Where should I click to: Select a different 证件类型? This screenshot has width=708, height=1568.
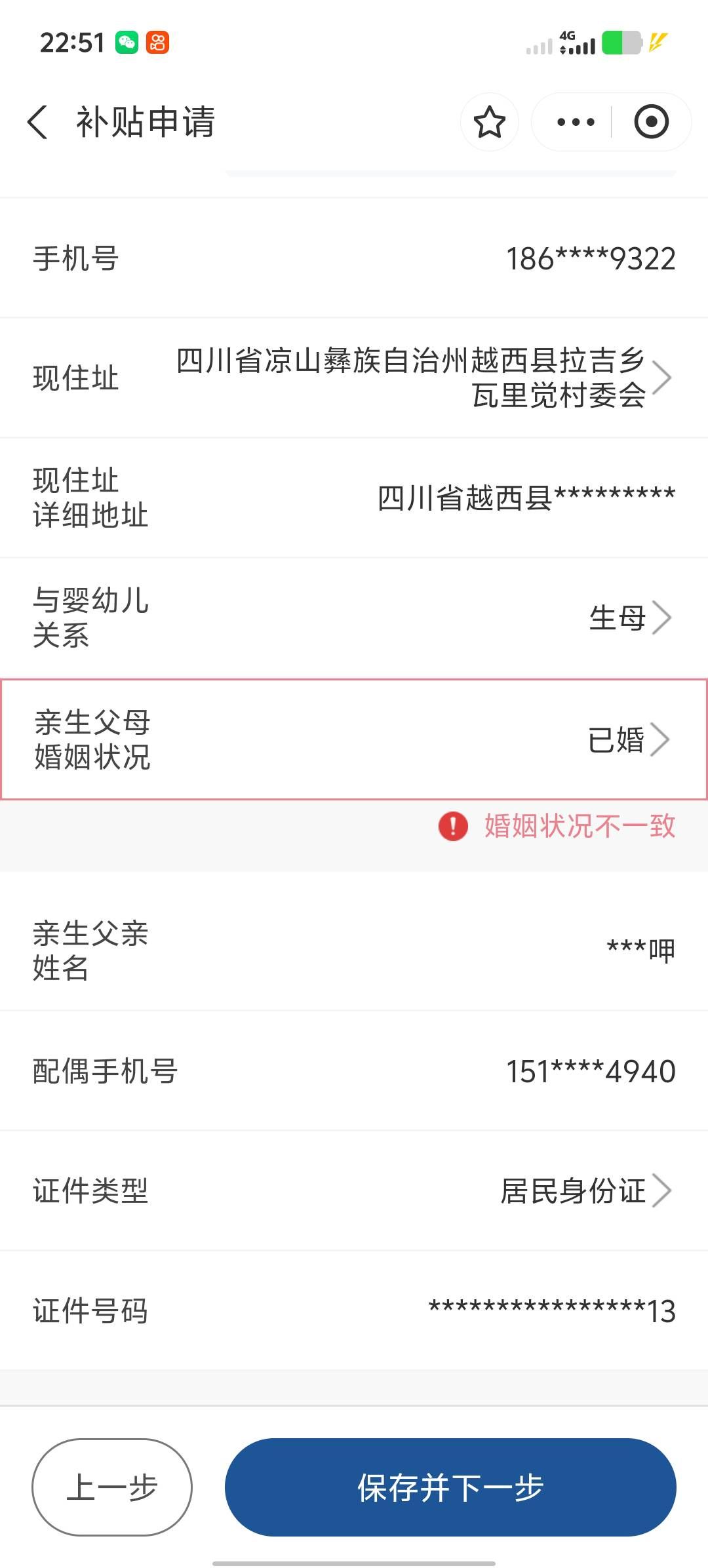pos(583,1191)
